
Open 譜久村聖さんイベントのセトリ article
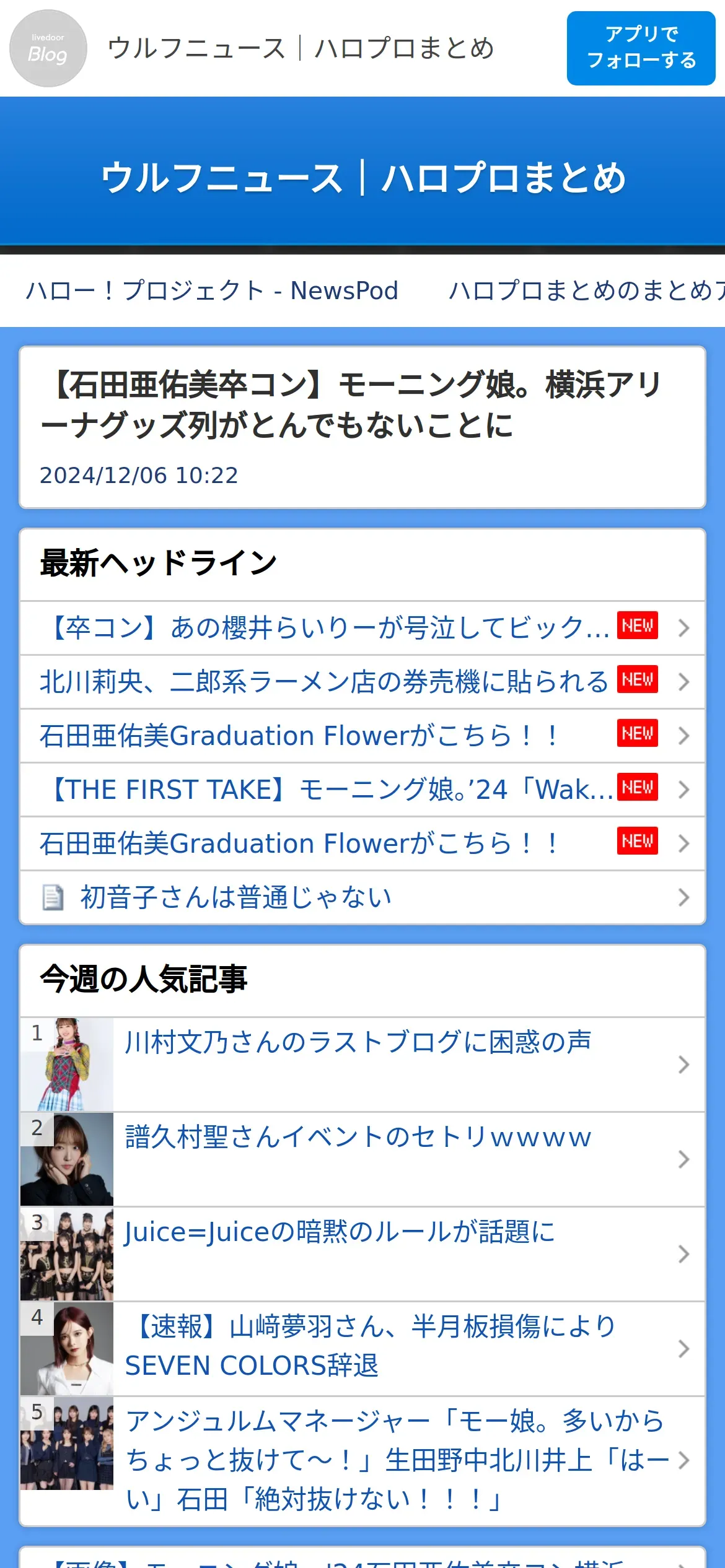tap(358, 1138)
